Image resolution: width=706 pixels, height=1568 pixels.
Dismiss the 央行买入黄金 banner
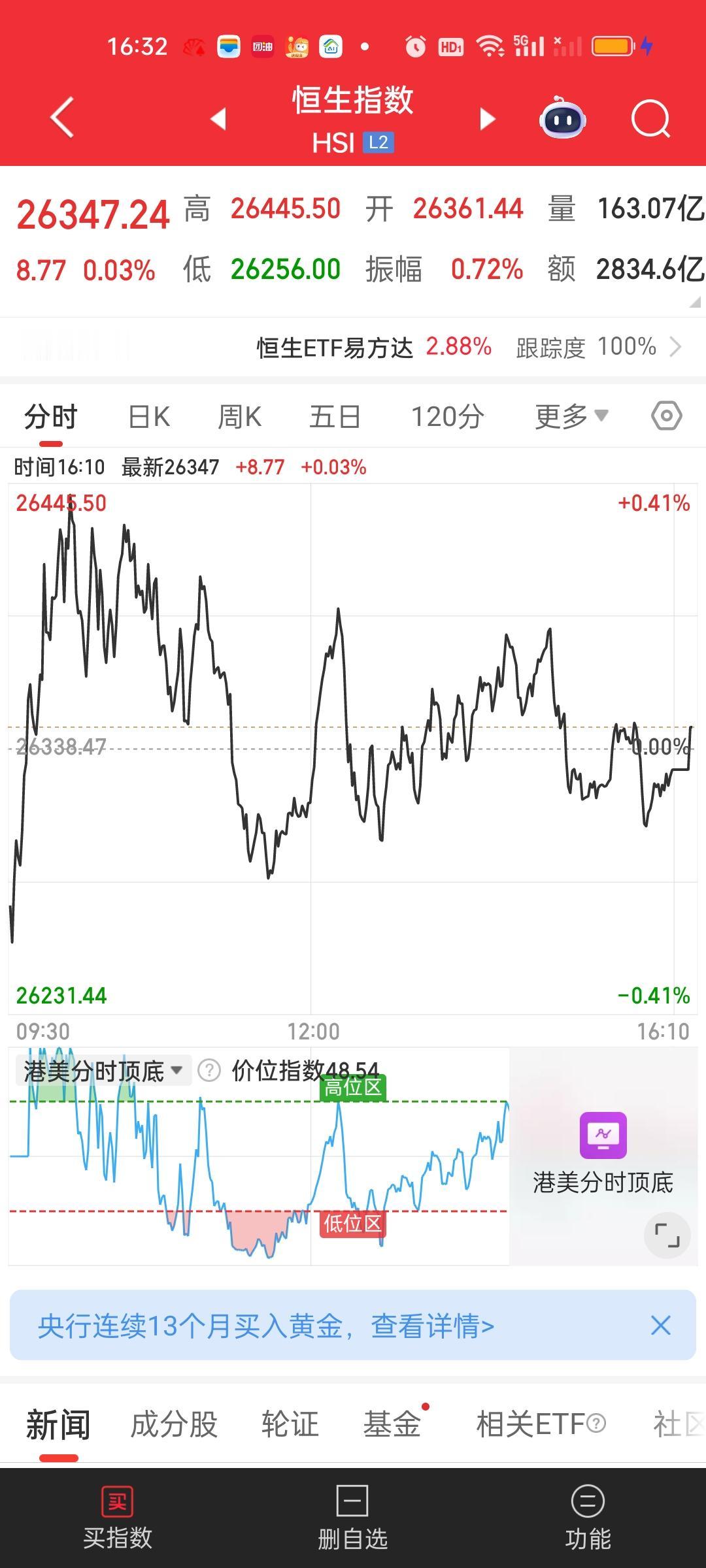(660, 1325)
